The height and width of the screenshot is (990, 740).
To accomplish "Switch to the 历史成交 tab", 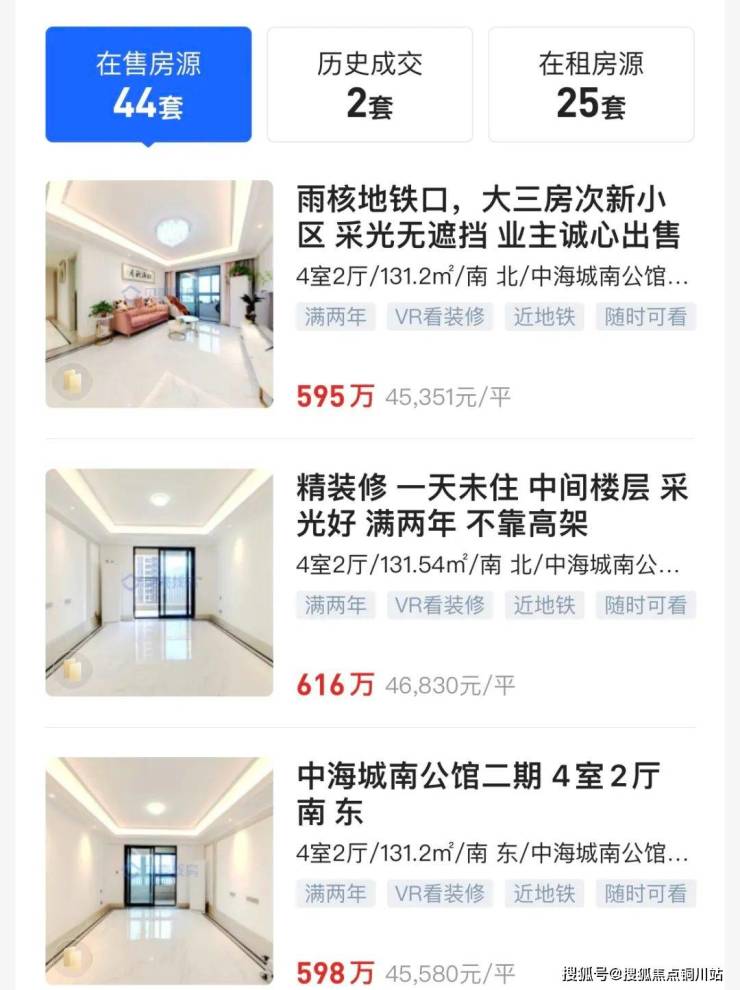I will pos(370,85).
